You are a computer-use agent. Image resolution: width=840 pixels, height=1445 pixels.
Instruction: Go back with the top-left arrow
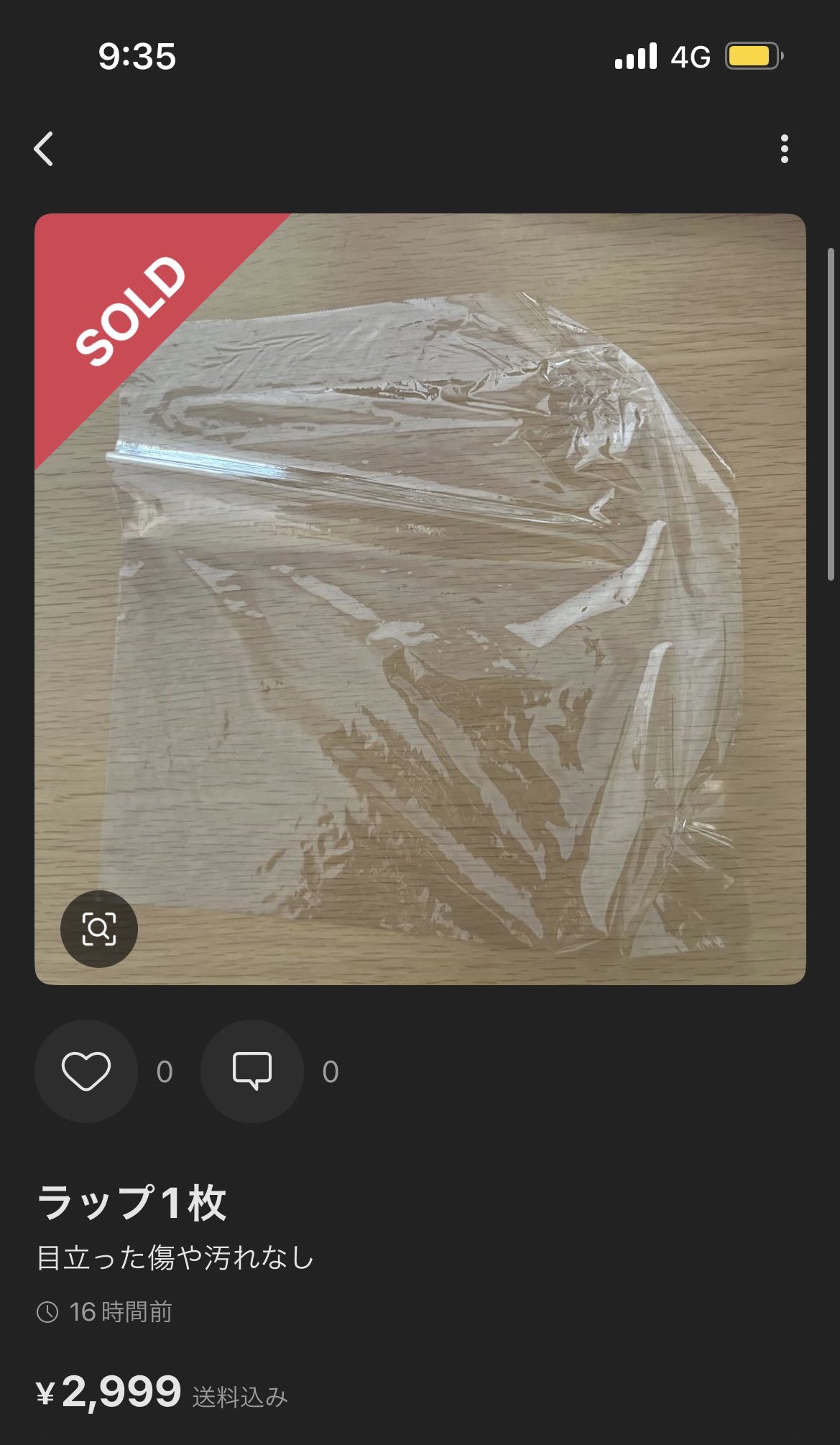tap(44, 149)
